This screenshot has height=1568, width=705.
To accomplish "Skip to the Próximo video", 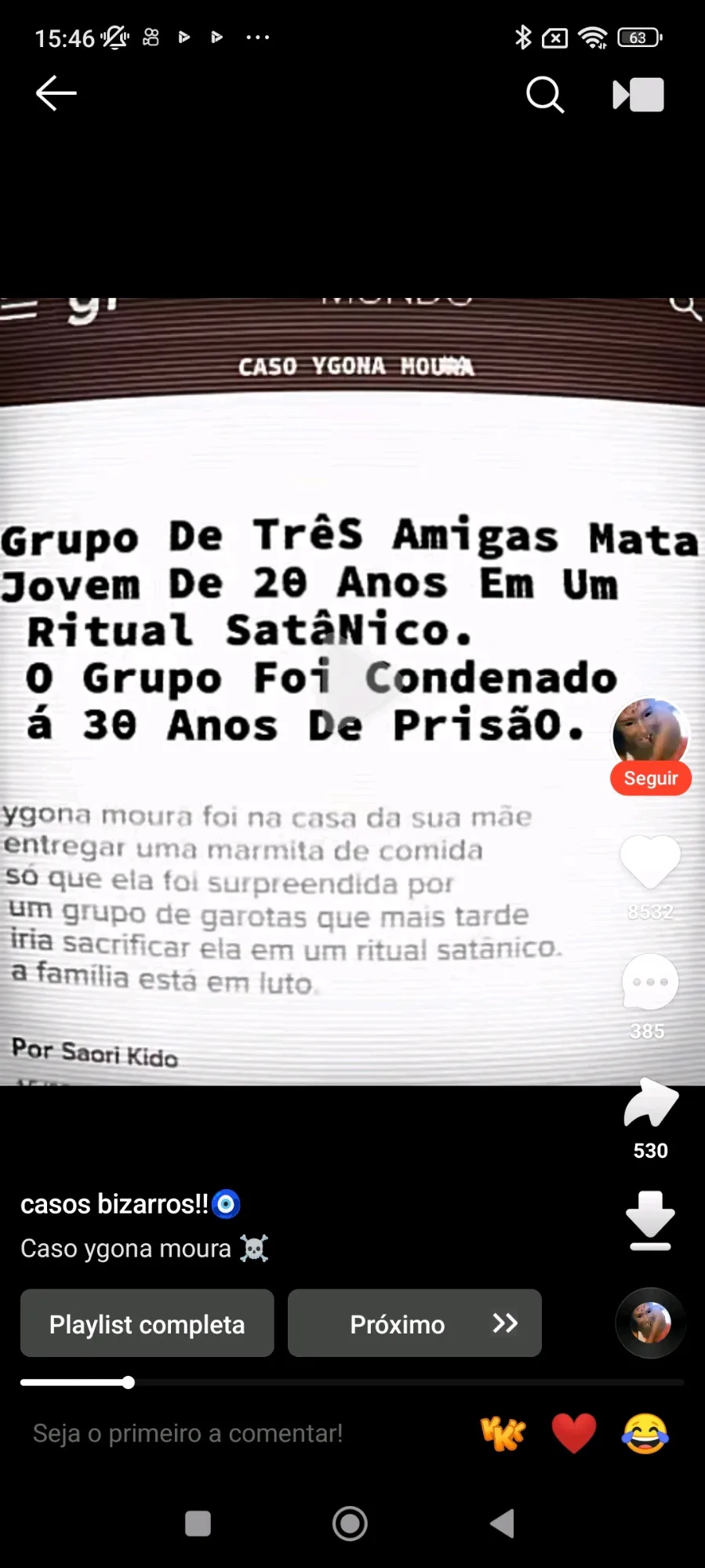I will (414, 1324).
